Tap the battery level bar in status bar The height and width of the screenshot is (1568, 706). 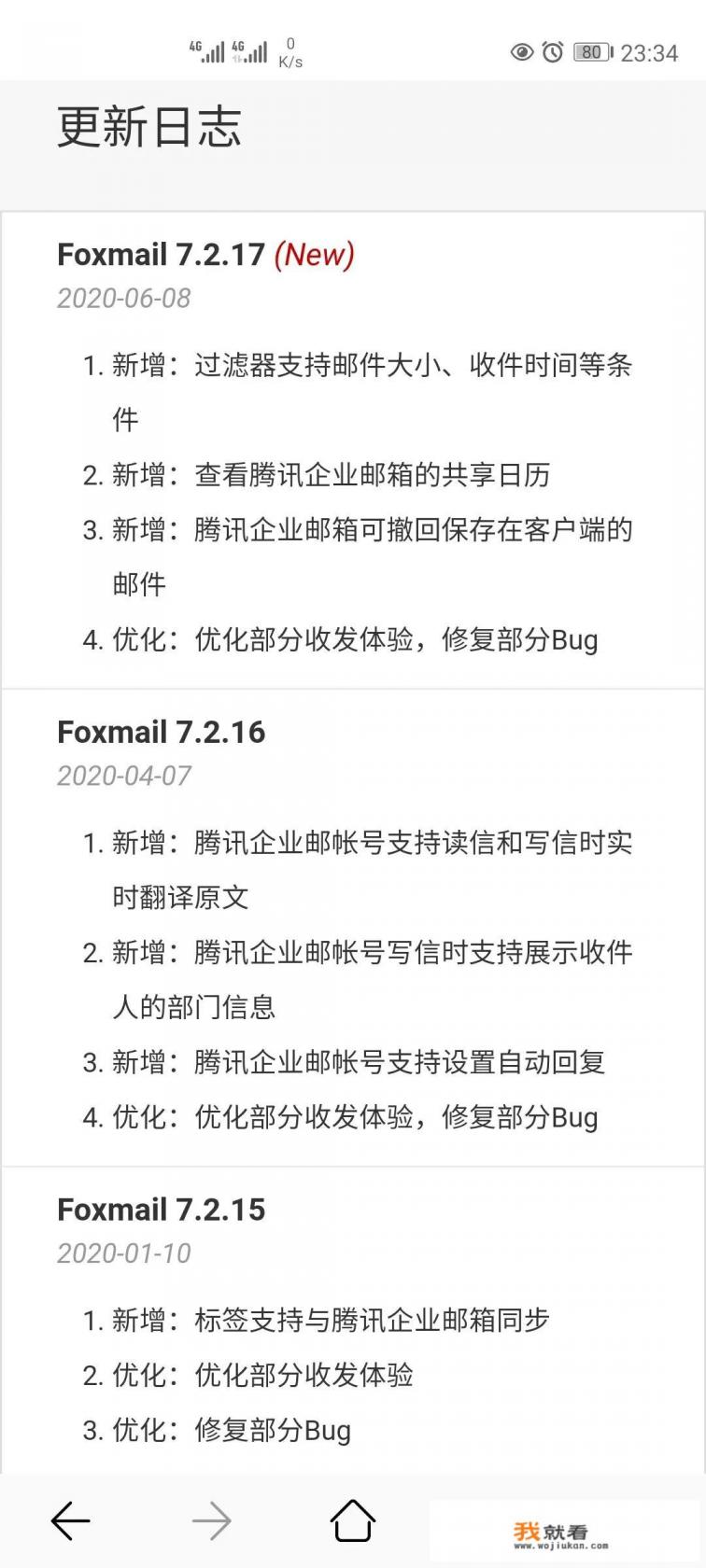pos(591,53)
